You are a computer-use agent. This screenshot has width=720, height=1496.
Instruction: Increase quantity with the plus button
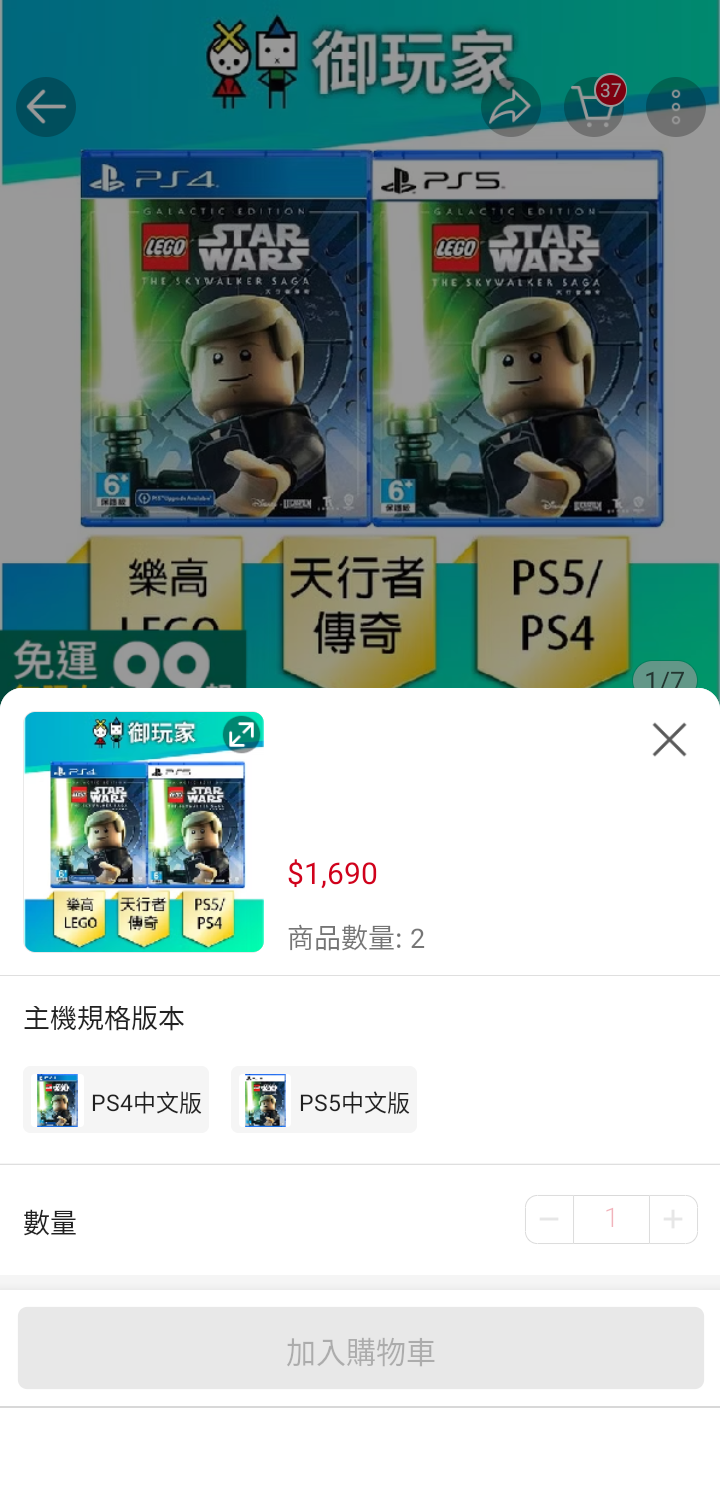pyautogui.click(x=673, y=1219)
